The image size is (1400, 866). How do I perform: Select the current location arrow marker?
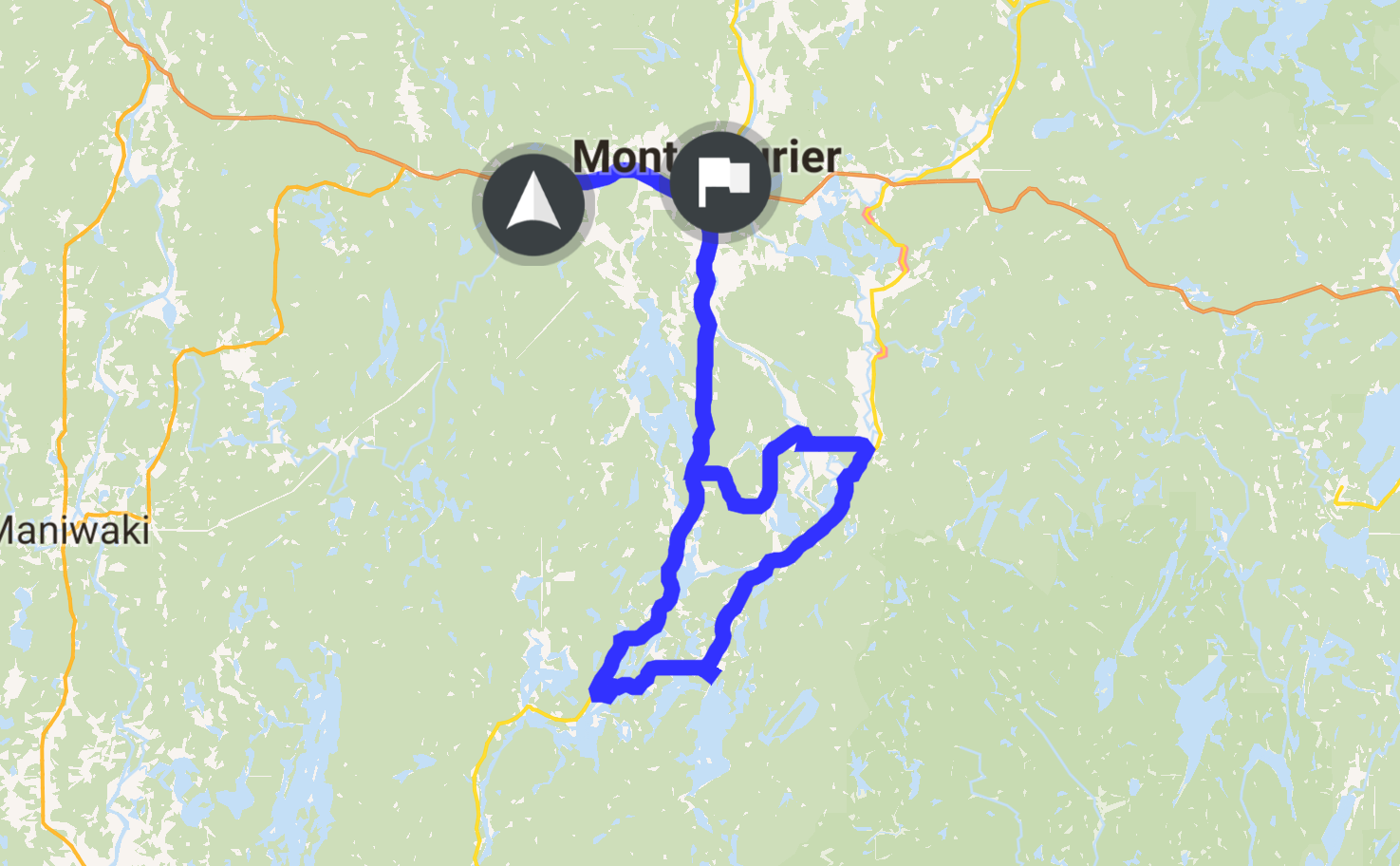(x=532, y=204)
